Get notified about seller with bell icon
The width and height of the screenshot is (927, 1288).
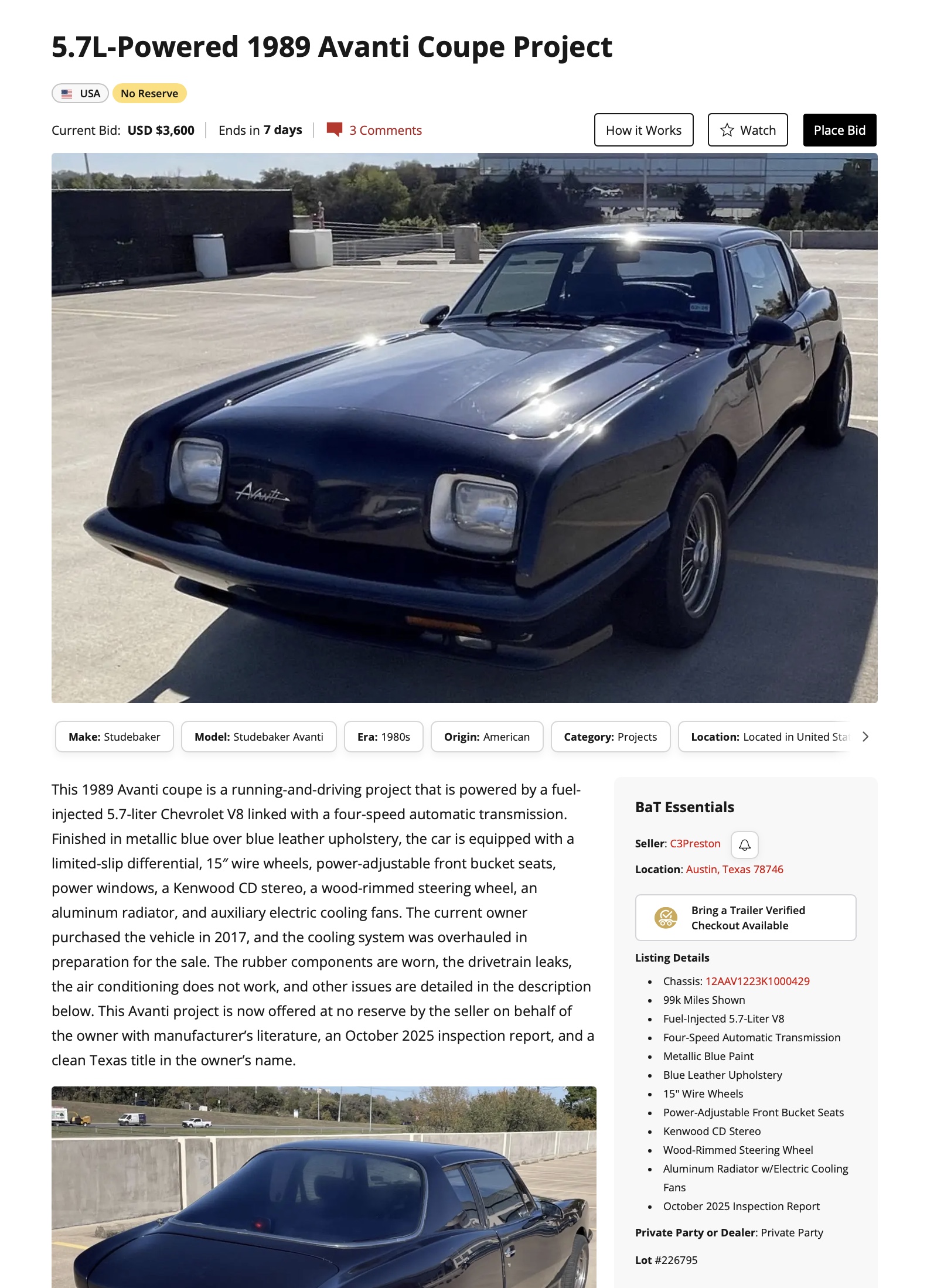[745, 844]
